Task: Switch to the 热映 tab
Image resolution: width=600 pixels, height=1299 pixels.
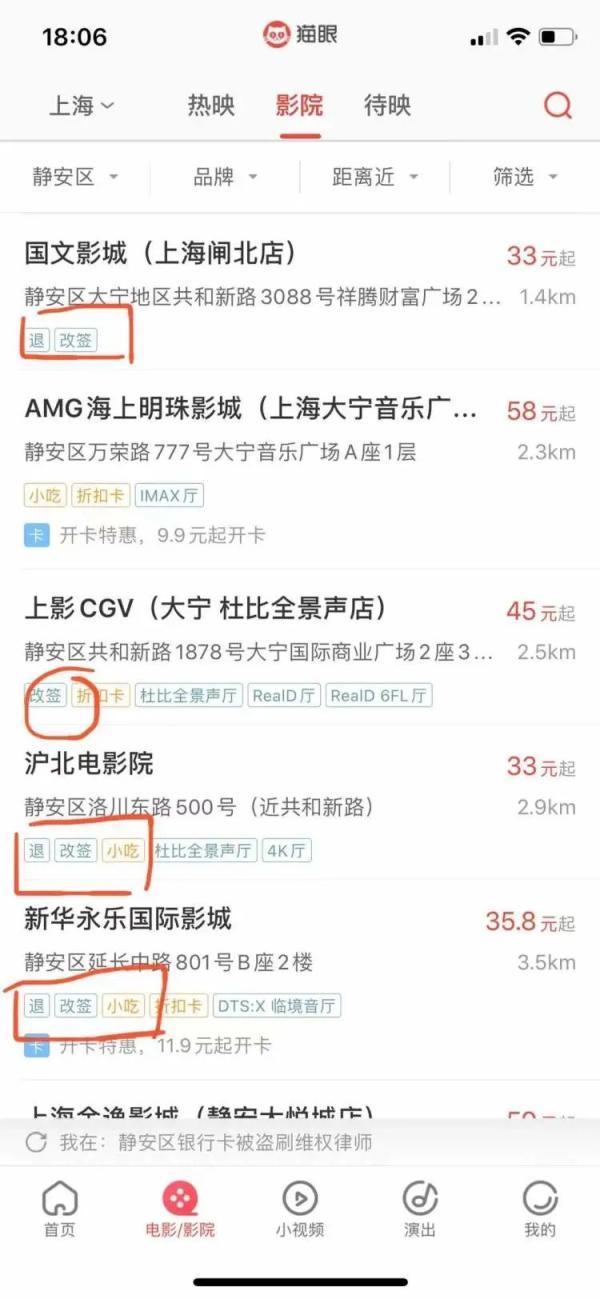Action: 211,105
